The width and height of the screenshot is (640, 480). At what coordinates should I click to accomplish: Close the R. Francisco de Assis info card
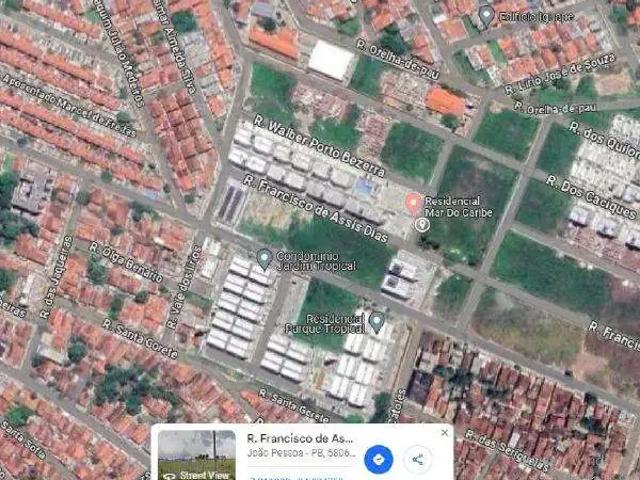point(445,433)
